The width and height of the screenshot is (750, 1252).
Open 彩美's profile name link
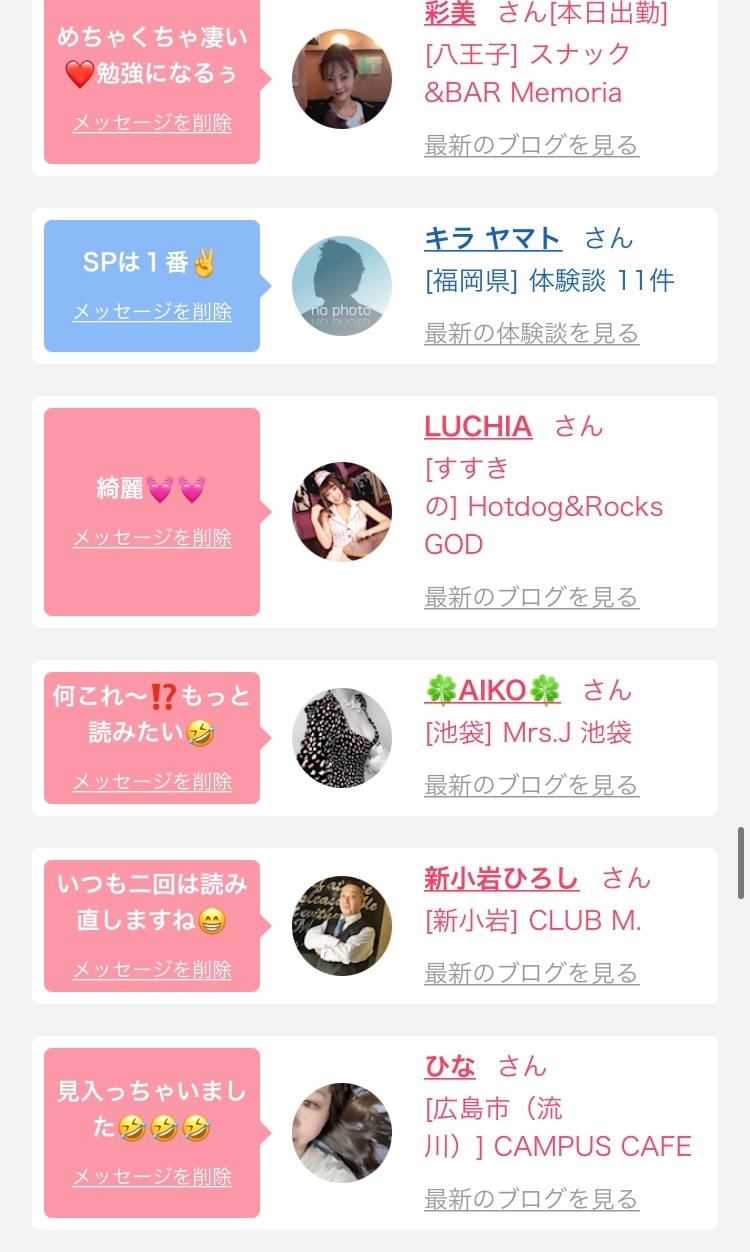coord(450,13)
